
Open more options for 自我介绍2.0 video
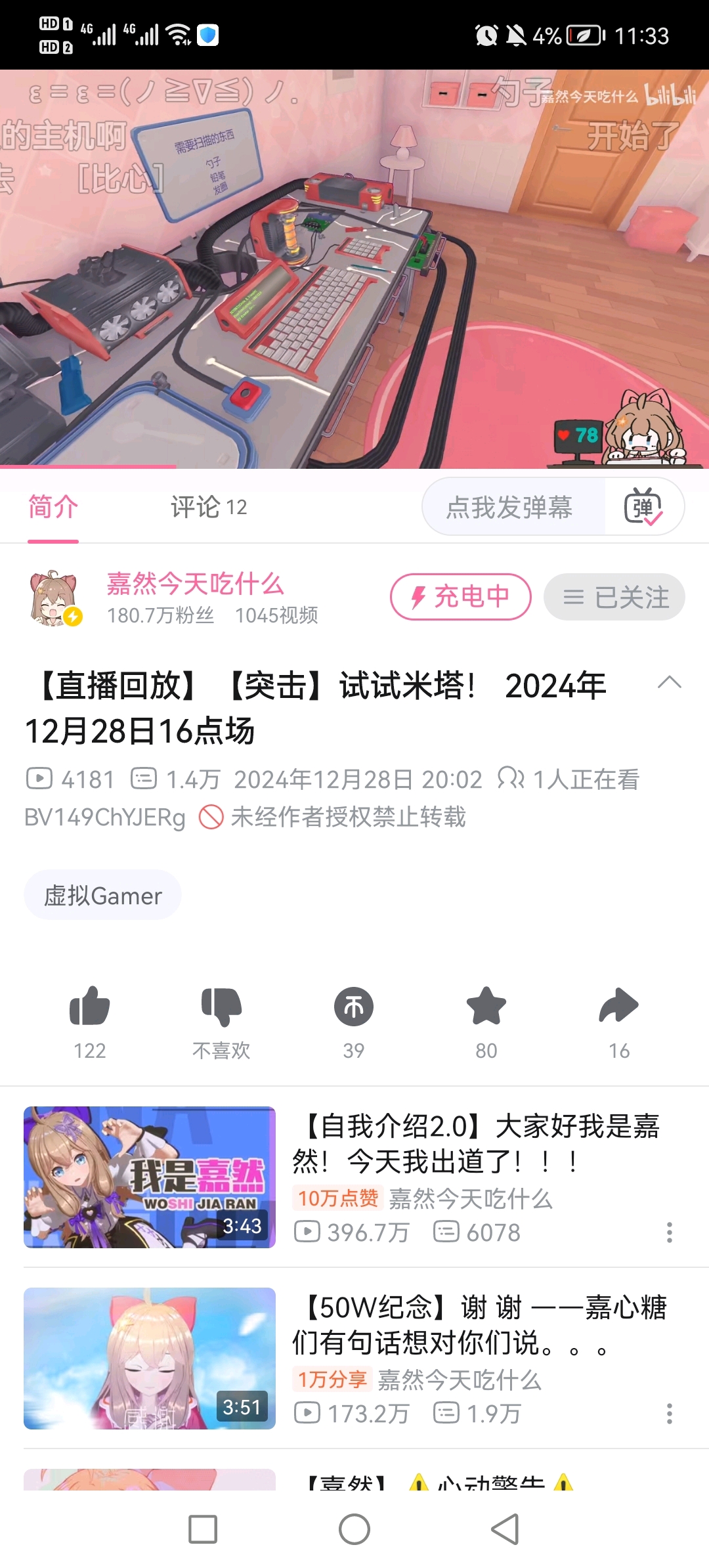click(x=669, y=1232)
